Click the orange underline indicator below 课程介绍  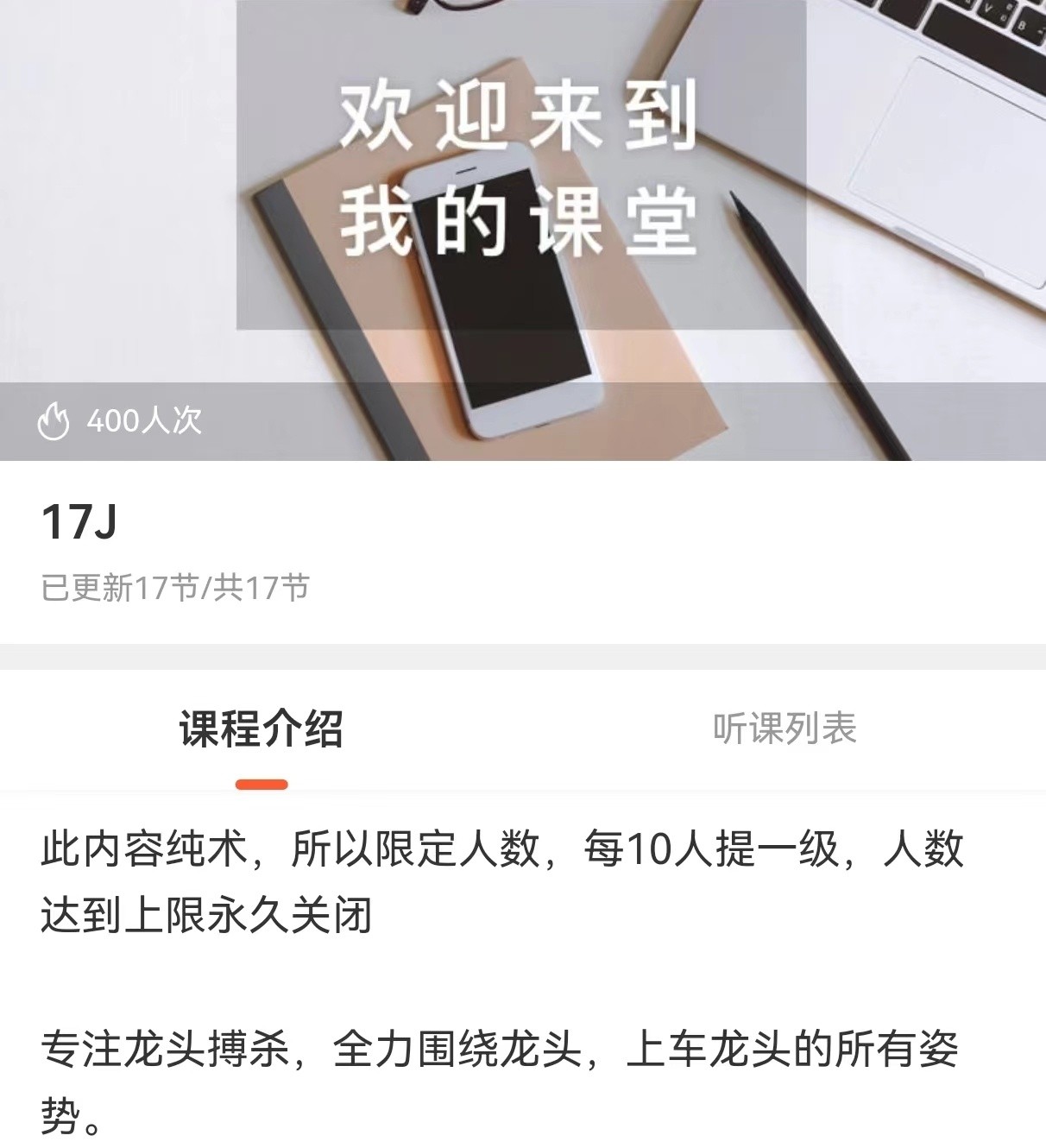[261, 784]
